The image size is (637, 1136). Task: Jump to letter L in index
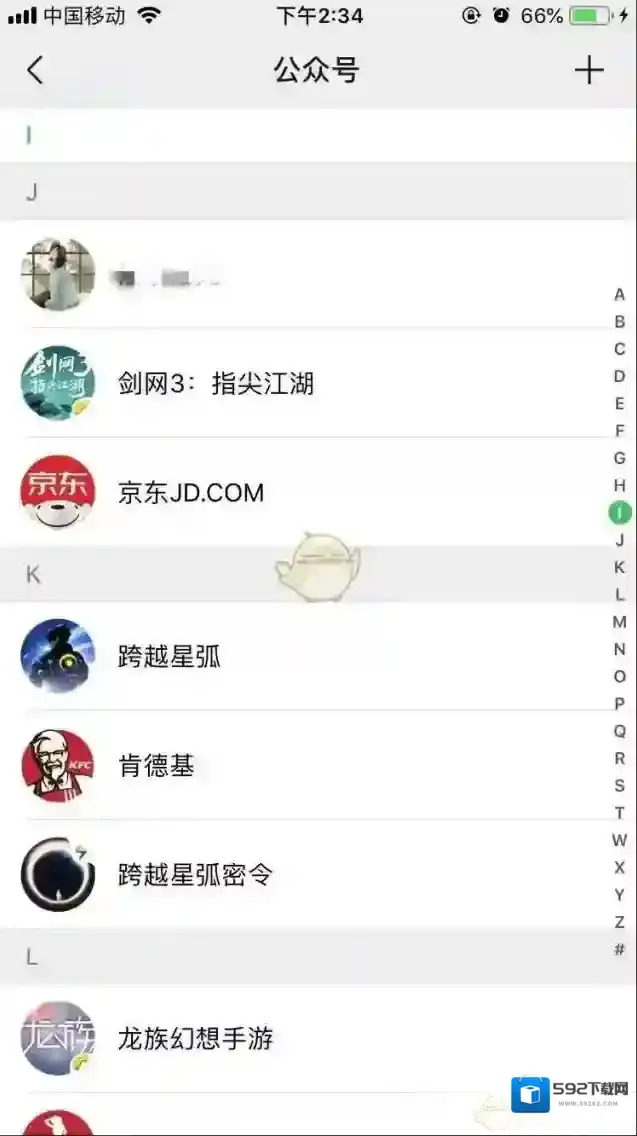click(x=620, y=594)
